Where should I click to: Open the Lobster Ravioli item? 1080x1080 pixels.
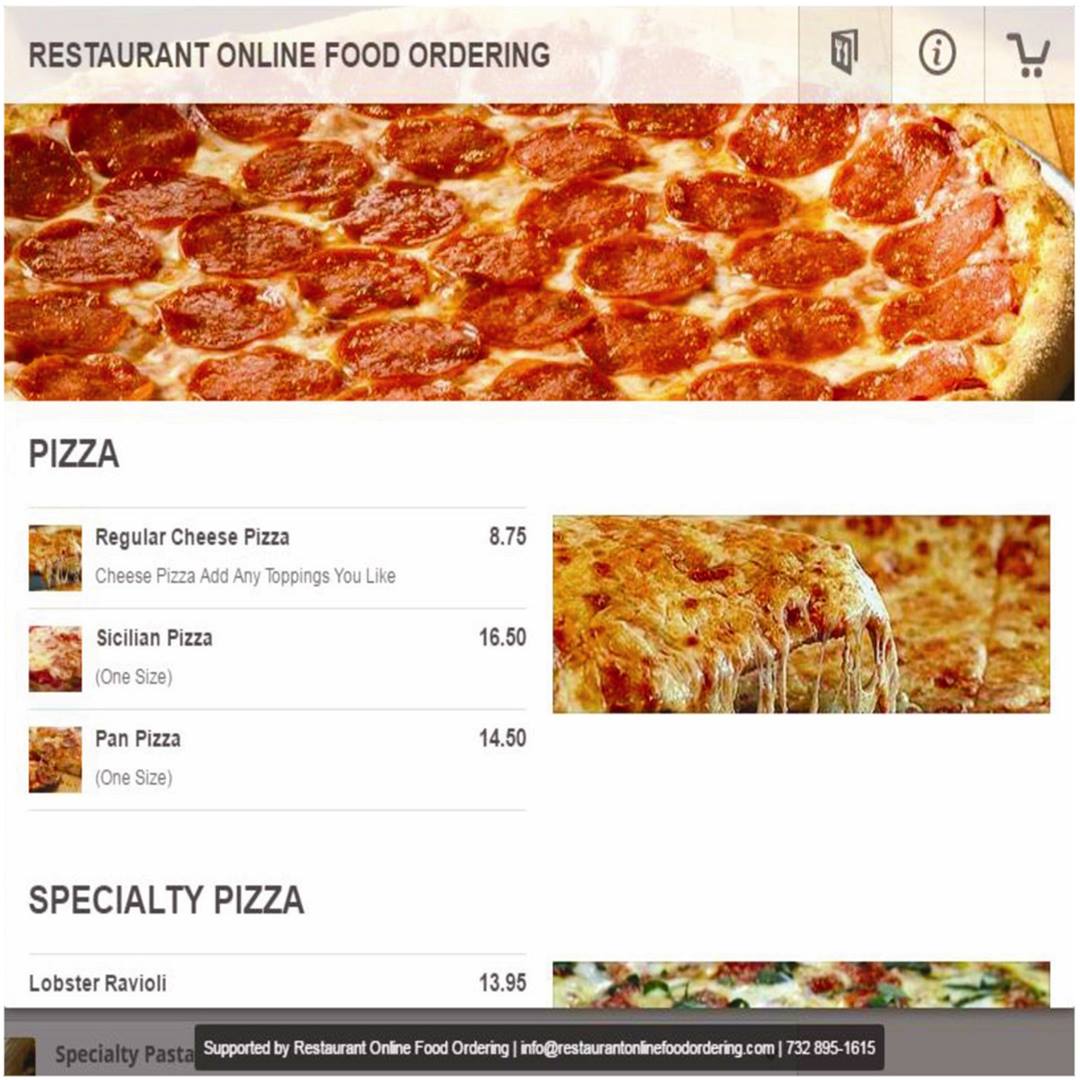(x=98, y=983)
